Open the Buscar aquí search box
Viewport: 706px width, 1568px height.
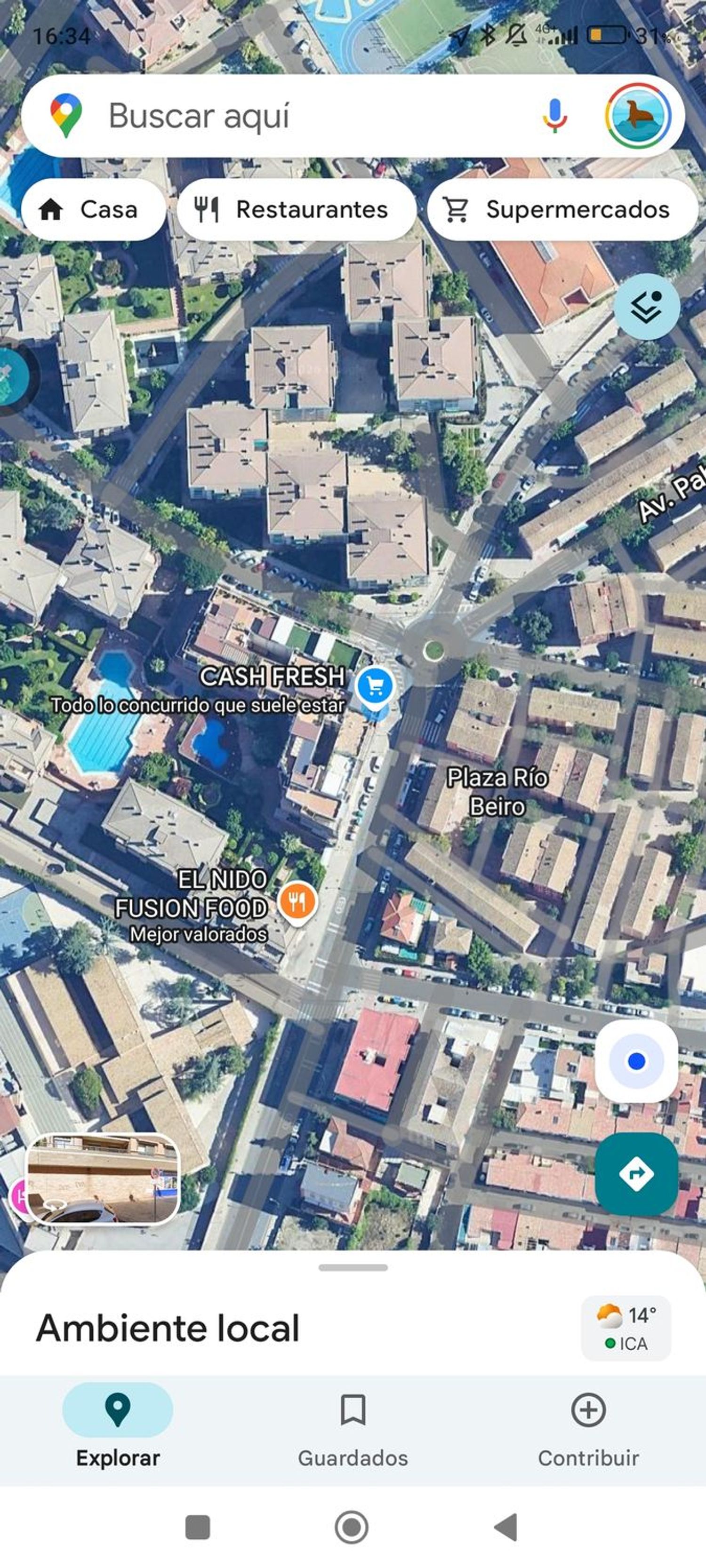point(305,116)
